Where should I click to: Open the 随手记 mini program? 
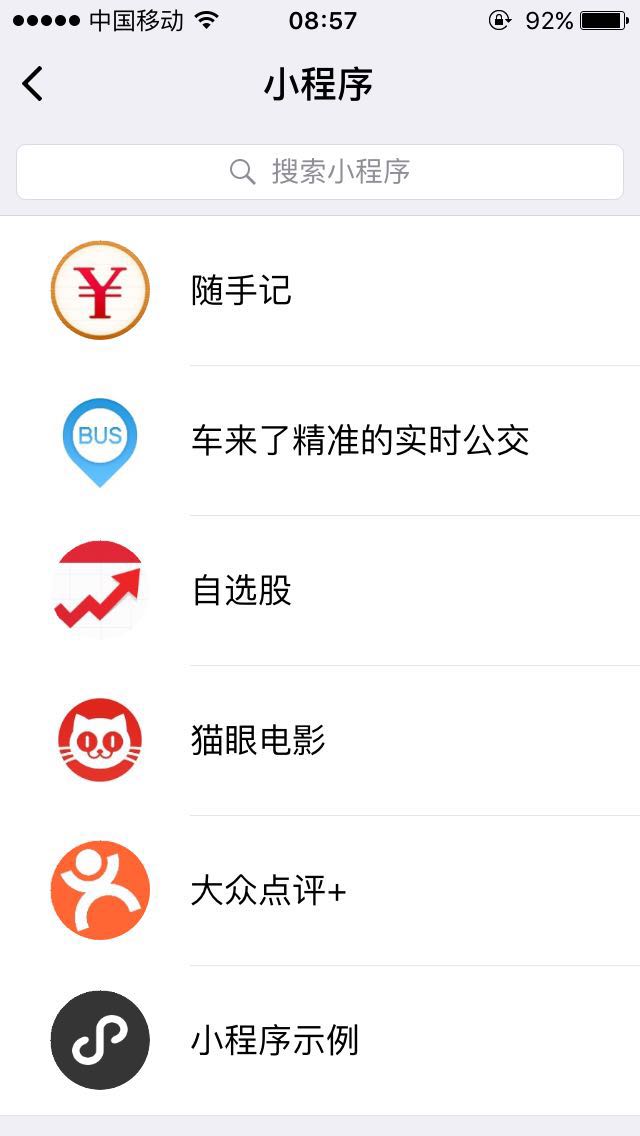coord(320,291)
